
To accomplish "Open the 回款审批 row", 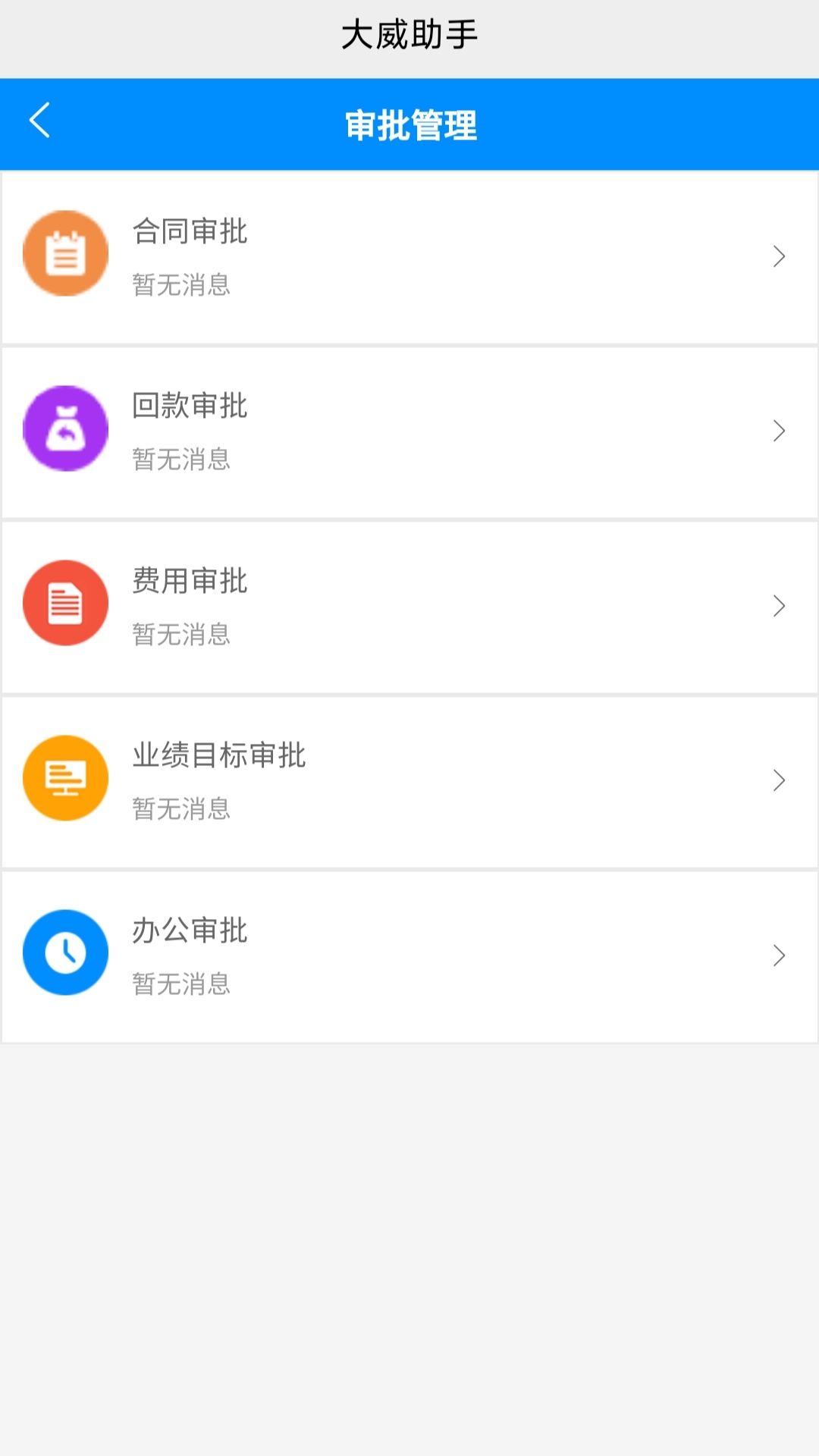I will pyautogui.click(x=409, y=432).
